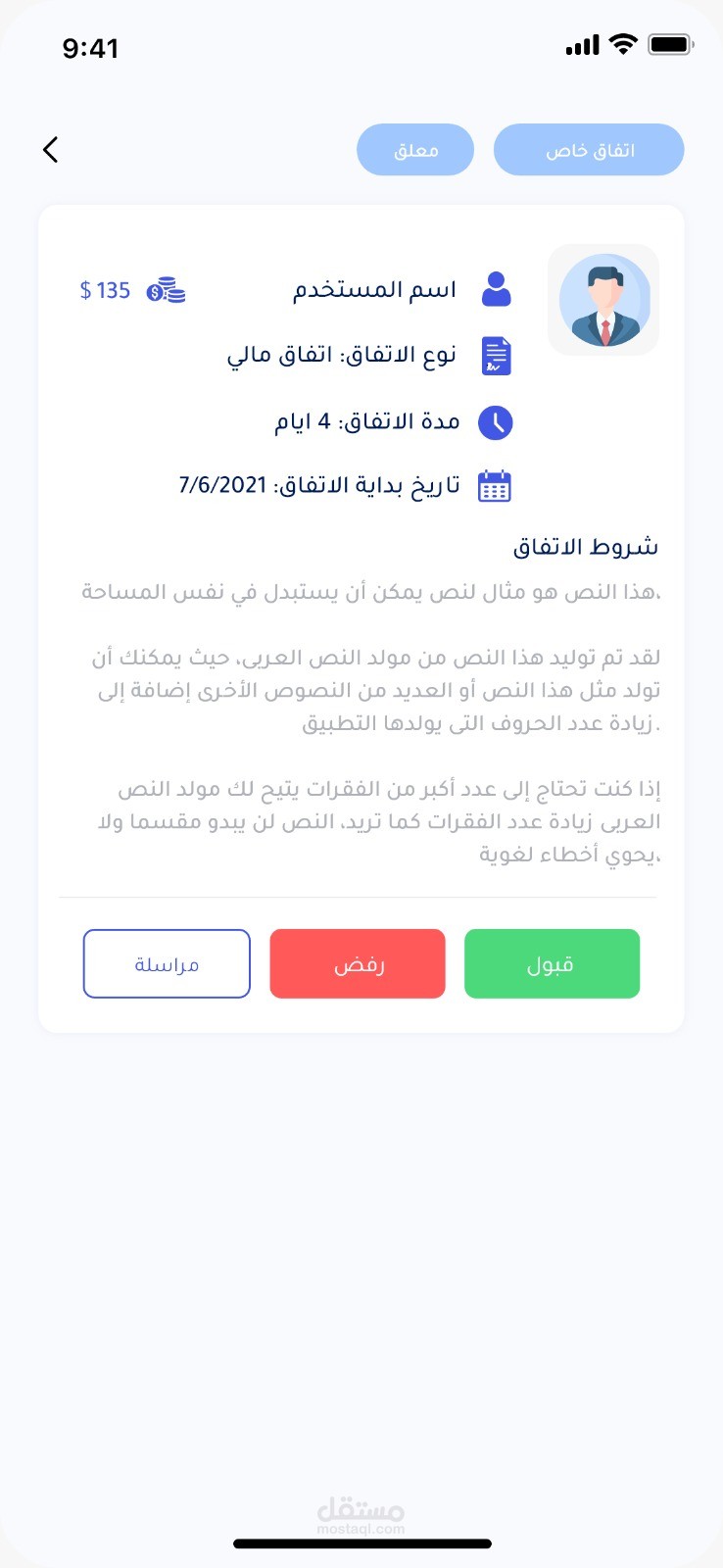Go back using the top-left arrow

[51, 149]
